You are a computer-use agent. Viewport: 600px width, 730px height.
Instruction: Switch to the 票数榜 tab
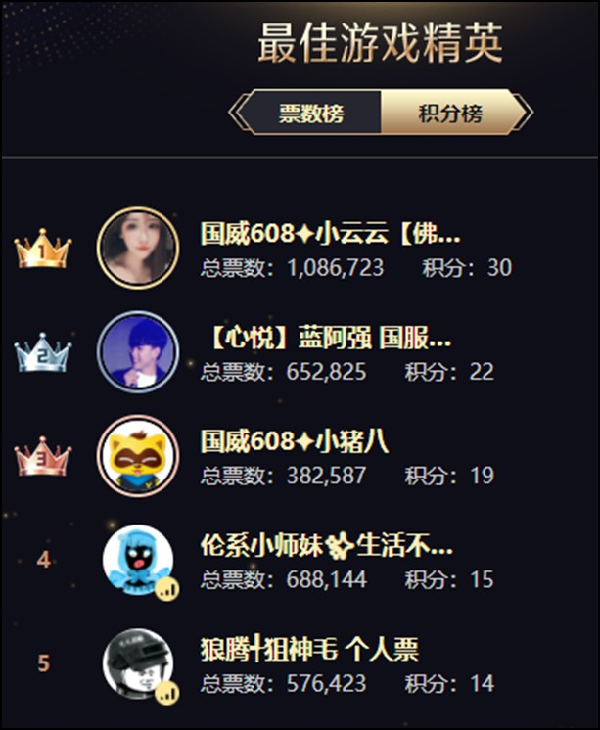[310, 113]
